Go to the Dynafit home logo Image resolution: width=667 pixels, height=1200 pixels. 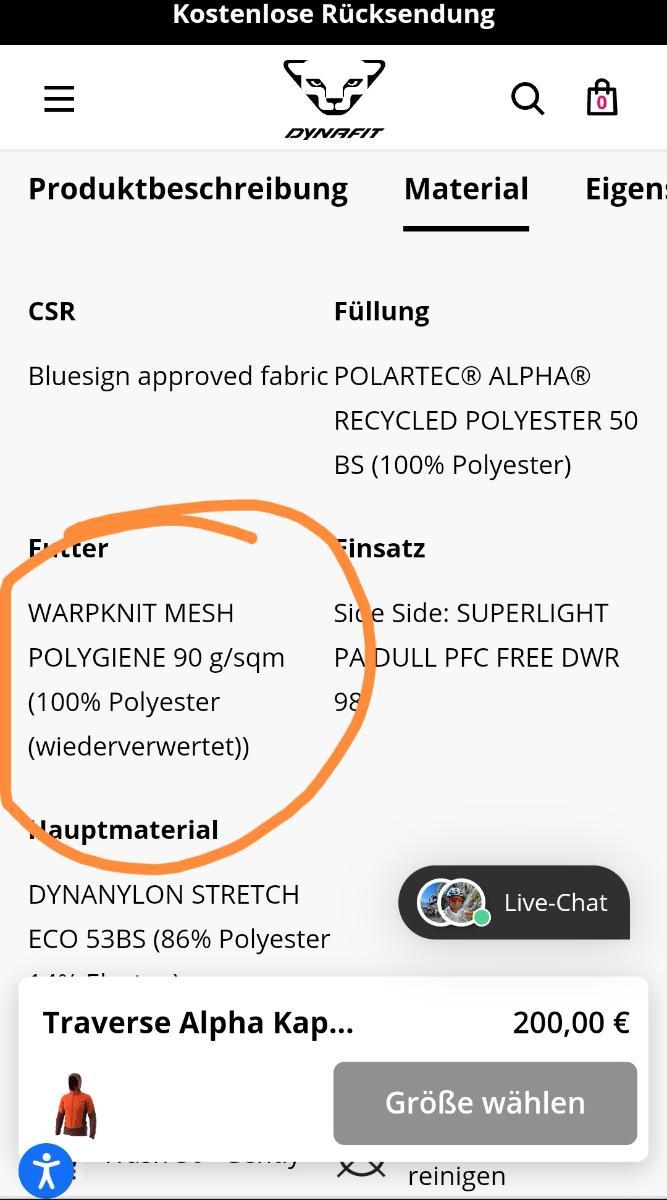pyautogui.click(x=334, y=99)
